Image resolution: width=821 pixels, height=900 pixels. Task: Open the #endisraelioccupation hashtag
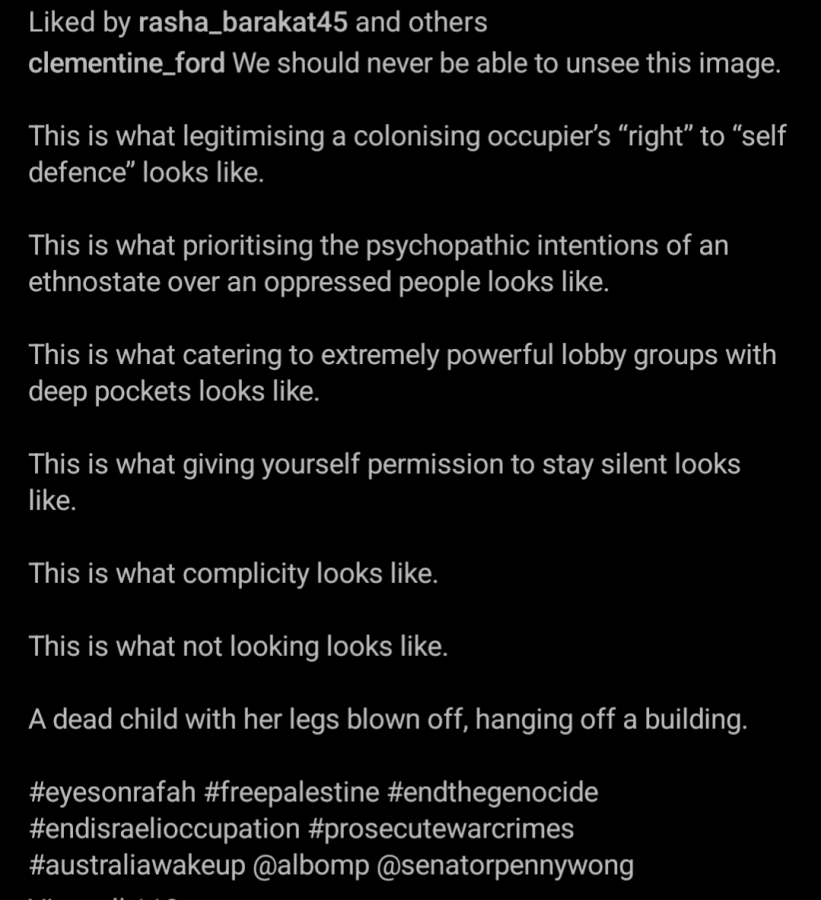164,829
